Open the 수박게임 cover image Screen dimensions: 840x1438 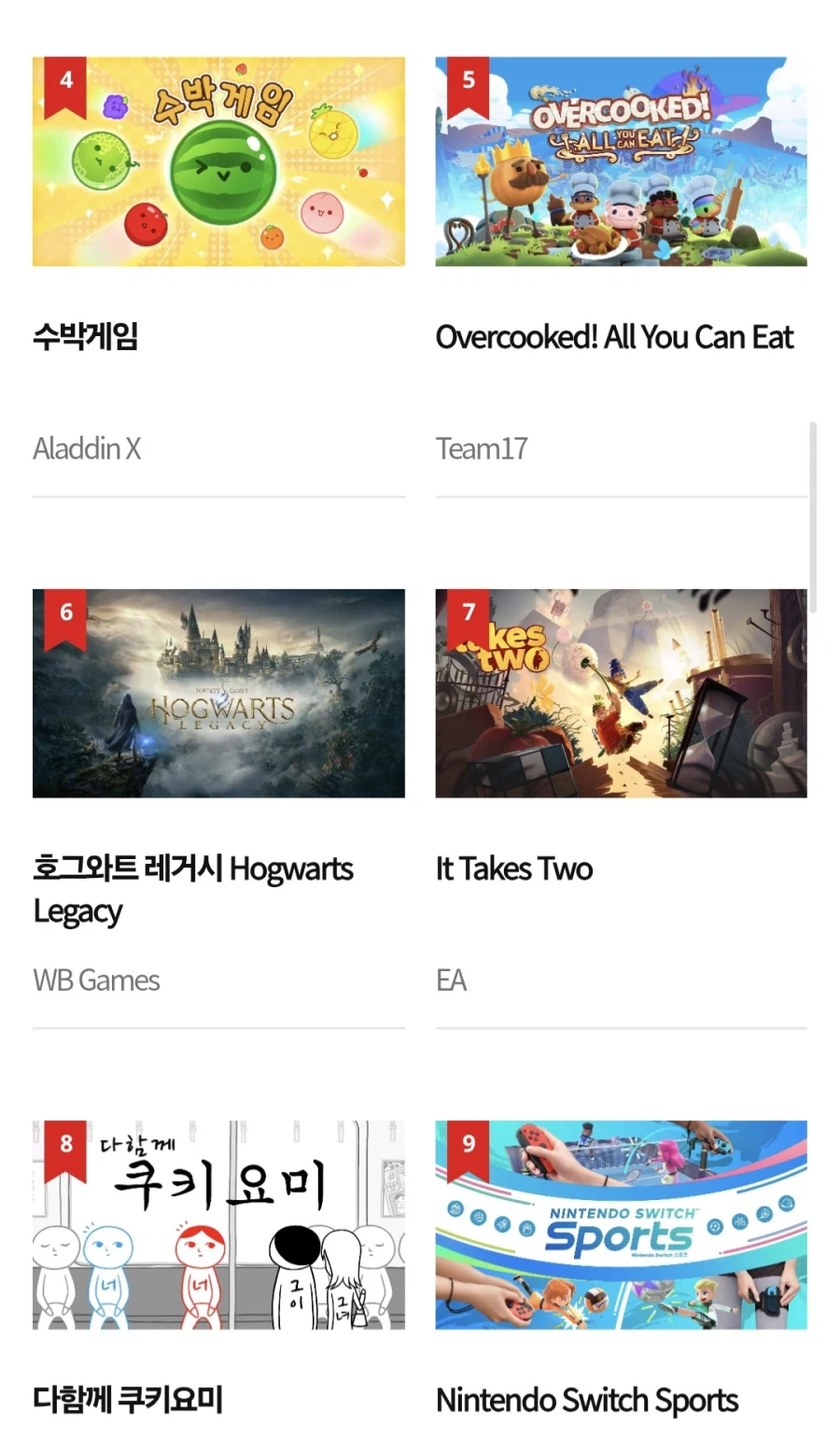pos(218,161)
